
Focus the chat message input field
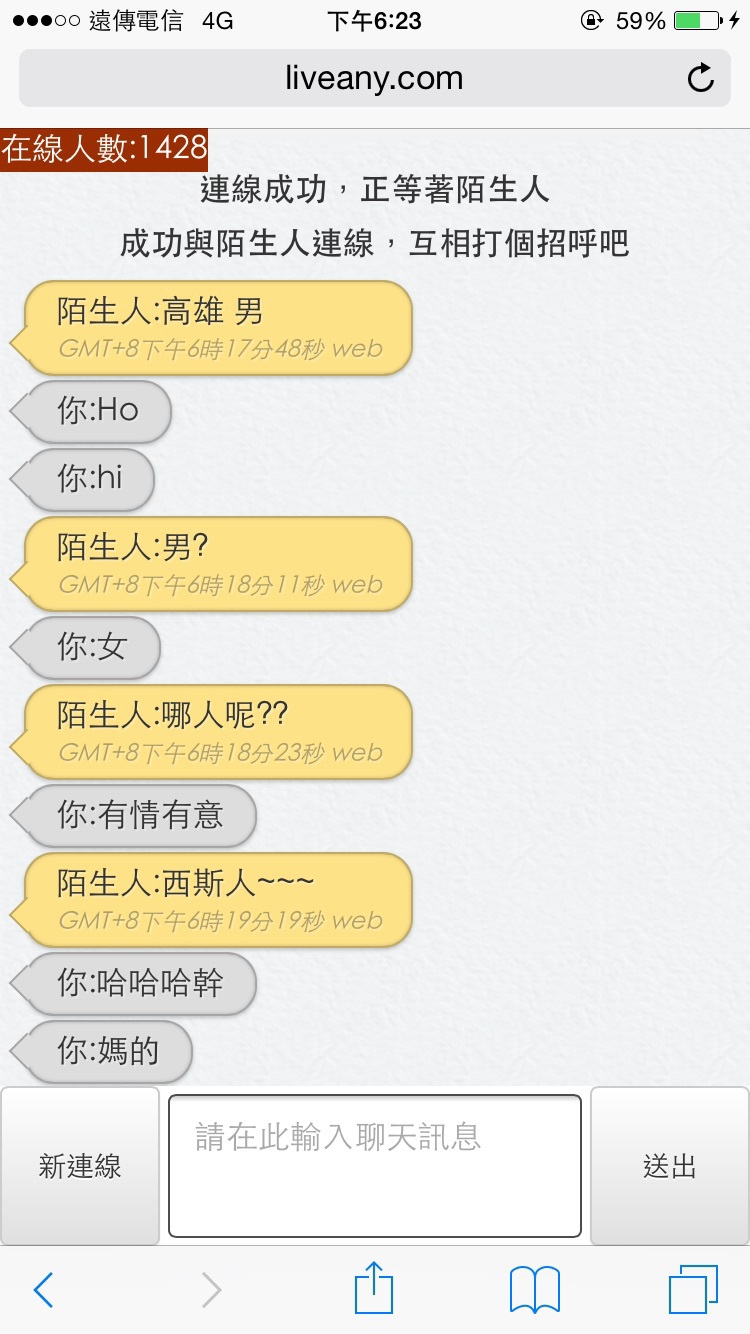[x=375, y=1166]
